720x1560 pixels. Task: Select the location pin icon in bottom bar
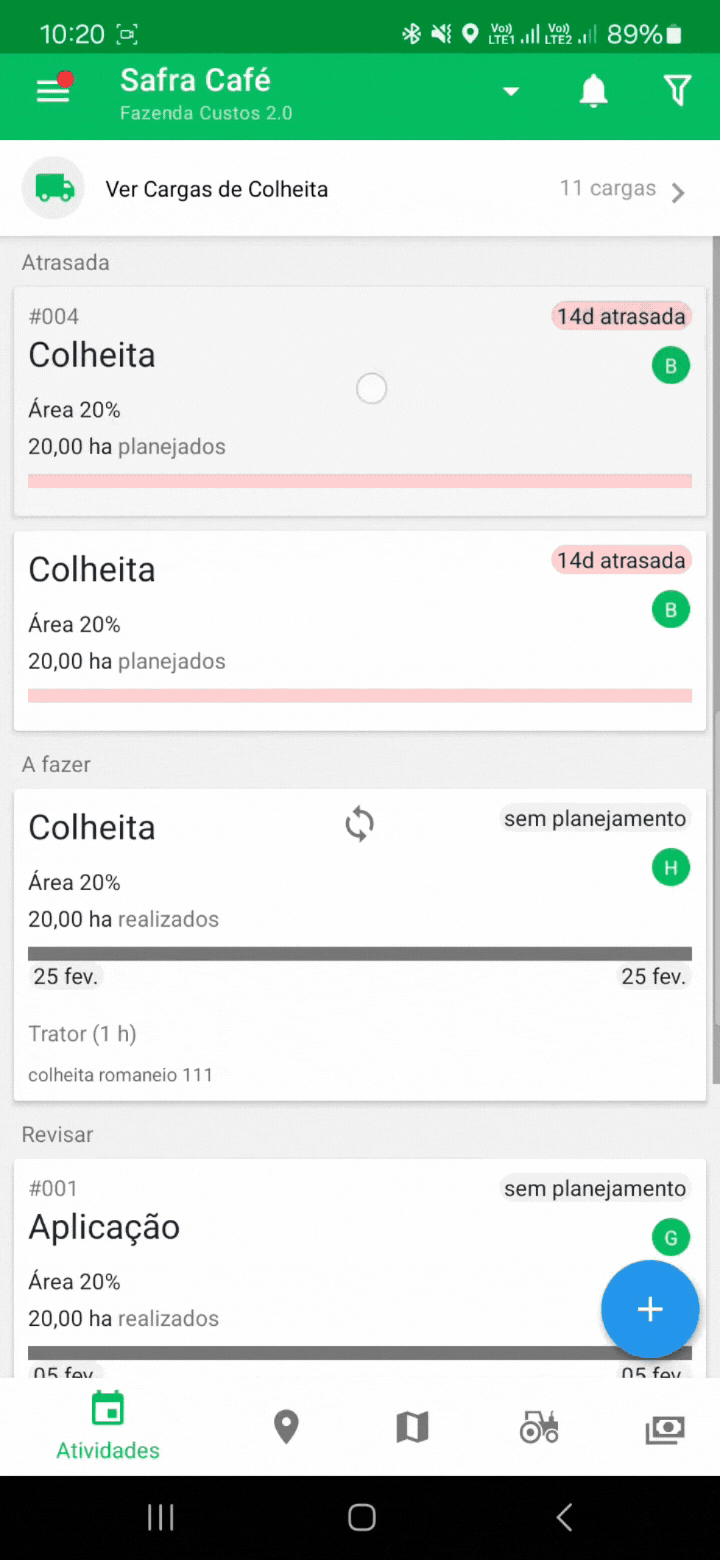coord(286,1426)
